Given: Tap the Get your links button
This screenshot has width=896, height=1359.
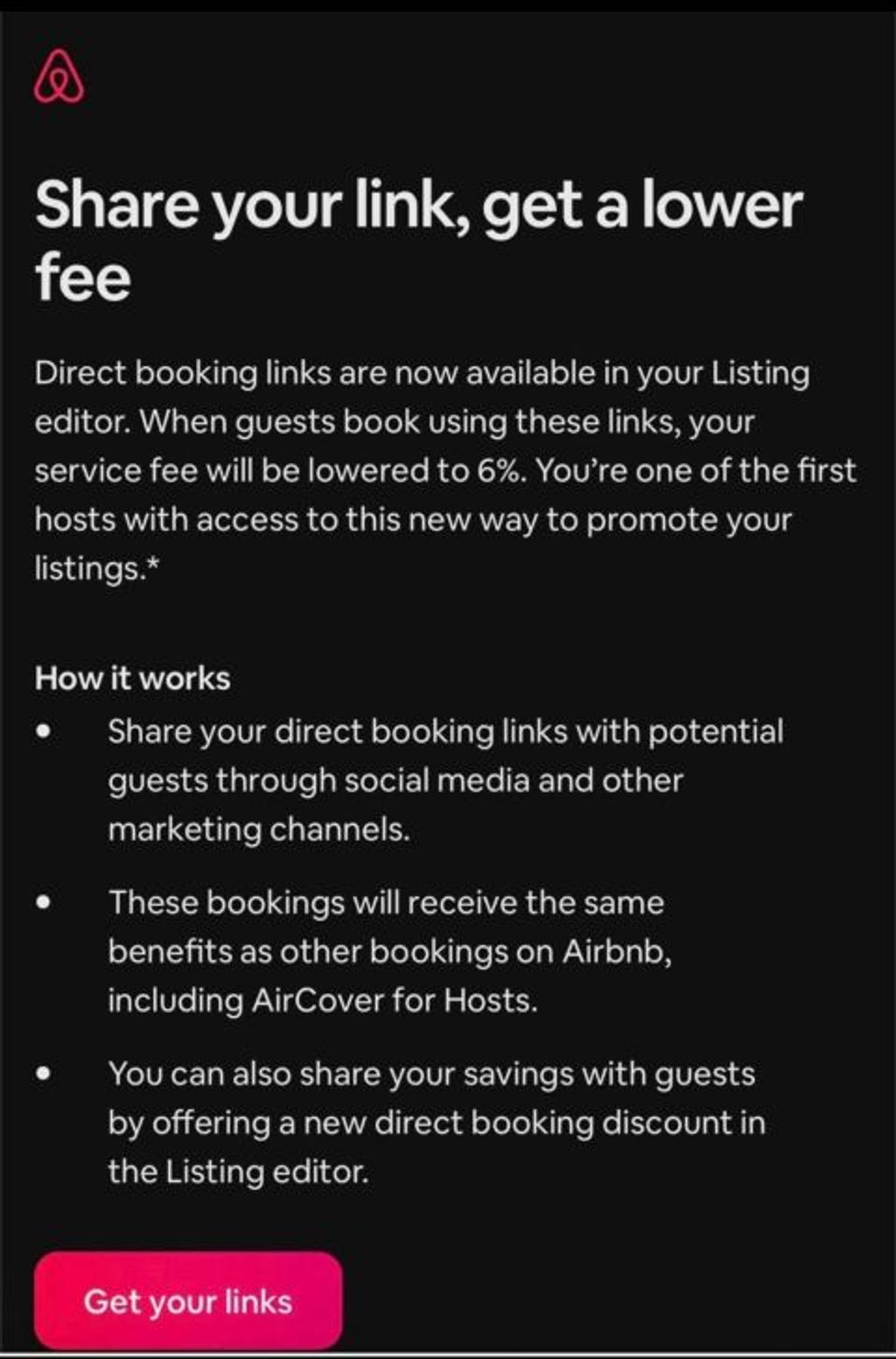Looking at the screenshot, I should pyautogui.click(x=188, y=1300).
